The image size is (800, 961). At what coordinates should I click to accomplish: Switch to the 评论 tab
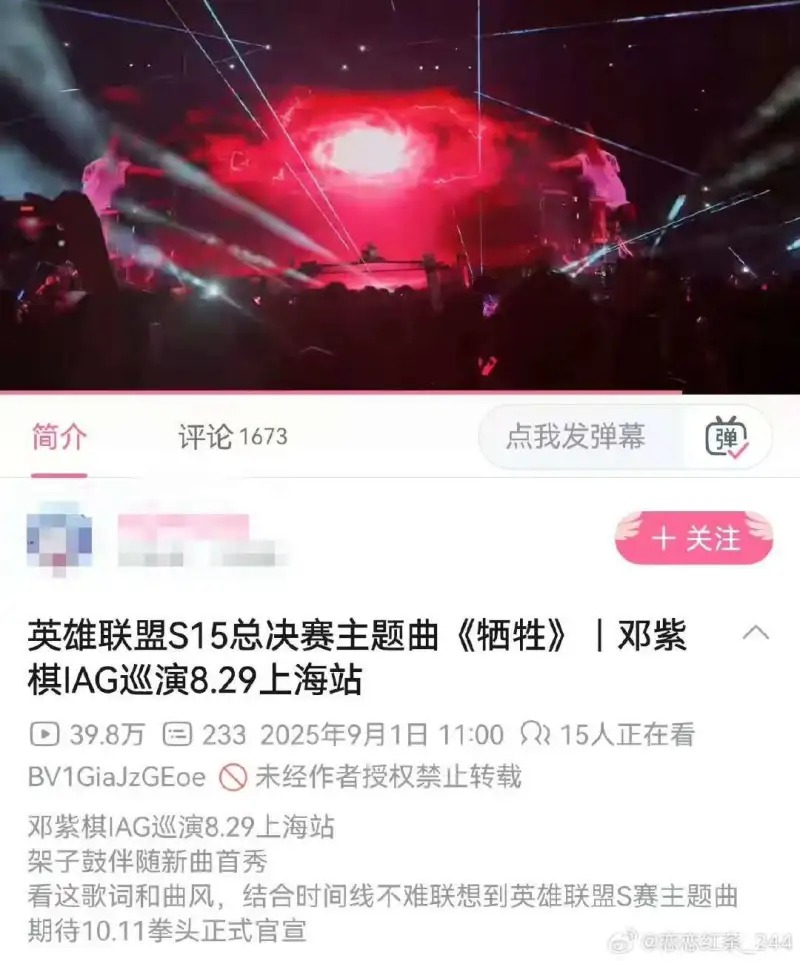click(232, 437)
